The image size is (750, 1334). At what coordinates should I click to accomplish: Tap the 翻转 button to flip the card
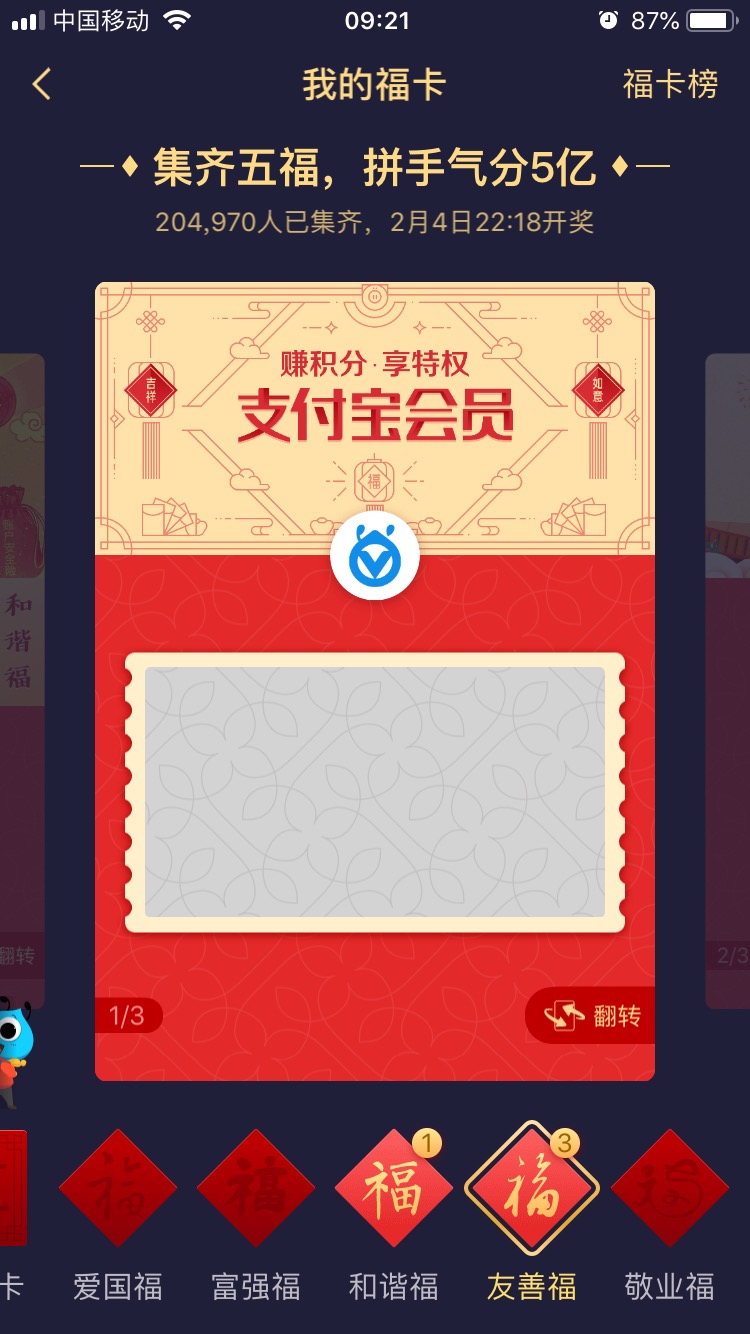coord(590,1016)
